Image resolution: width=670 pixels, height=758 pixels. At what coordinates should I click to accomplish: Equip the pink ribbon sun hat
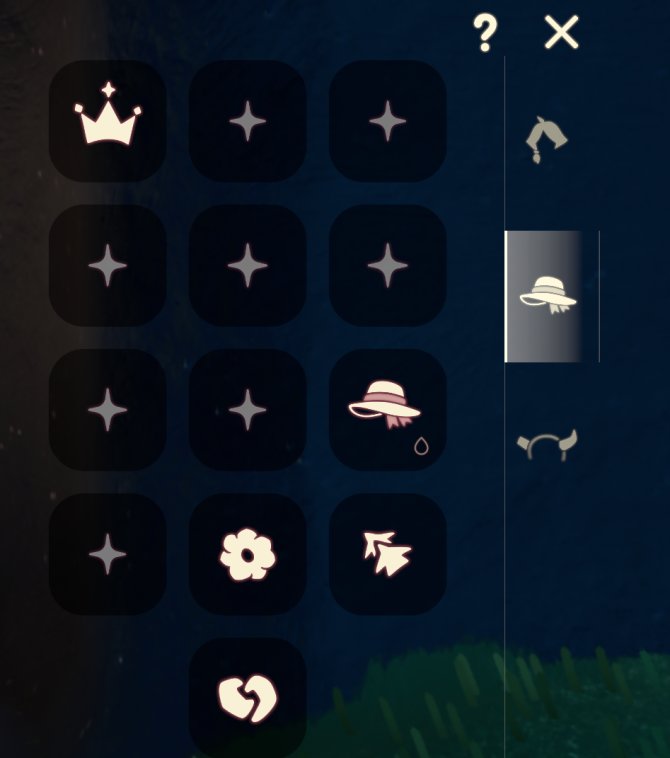(387, 409)
